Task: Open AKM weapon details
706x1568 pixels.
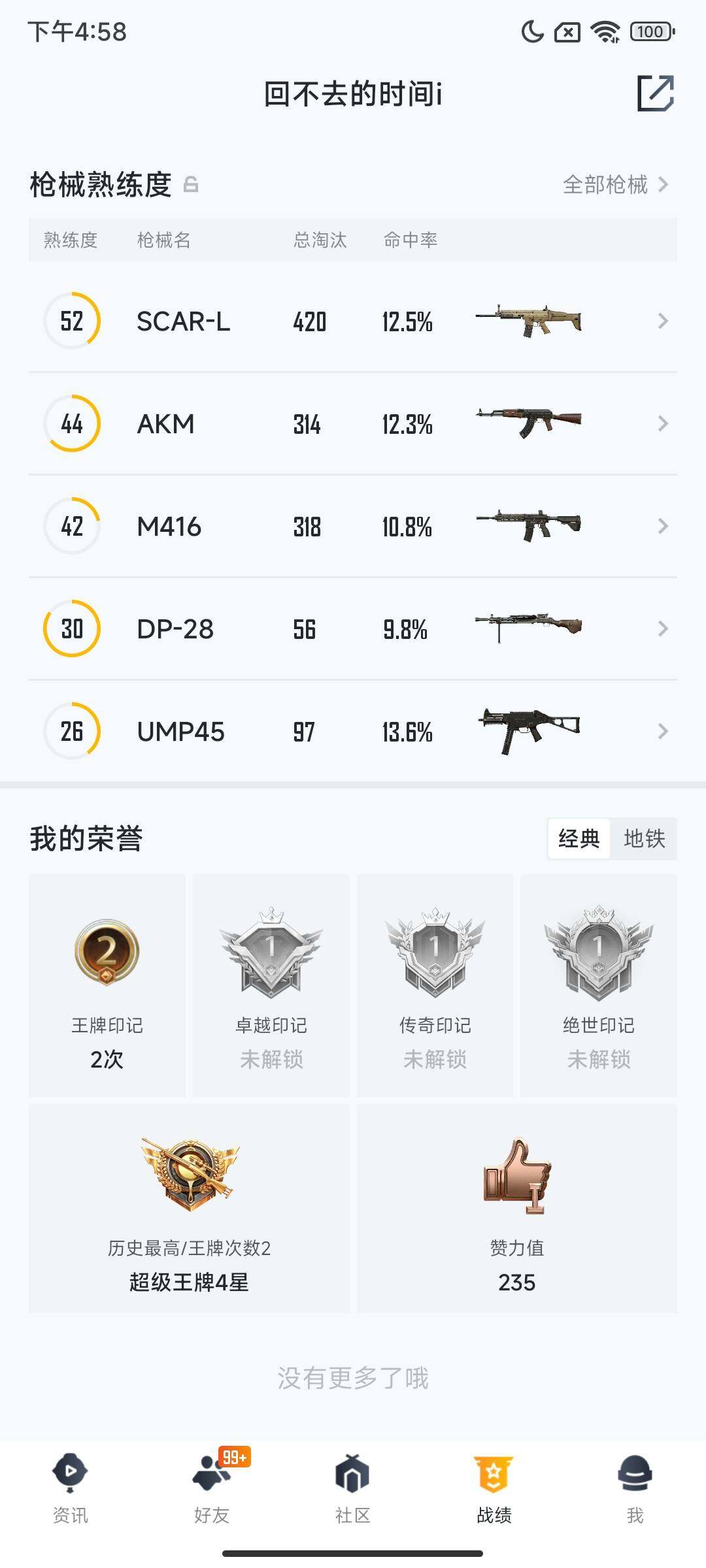Action: tap(353, 424)
